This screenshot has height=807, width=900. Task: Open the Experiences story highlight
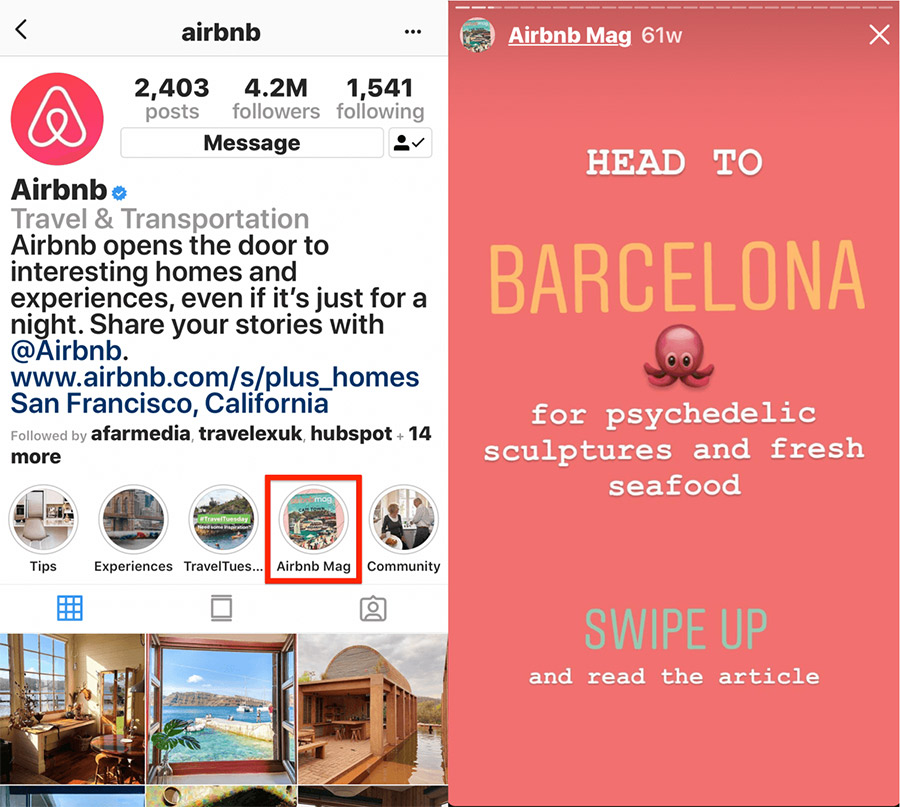pos(133,520)
